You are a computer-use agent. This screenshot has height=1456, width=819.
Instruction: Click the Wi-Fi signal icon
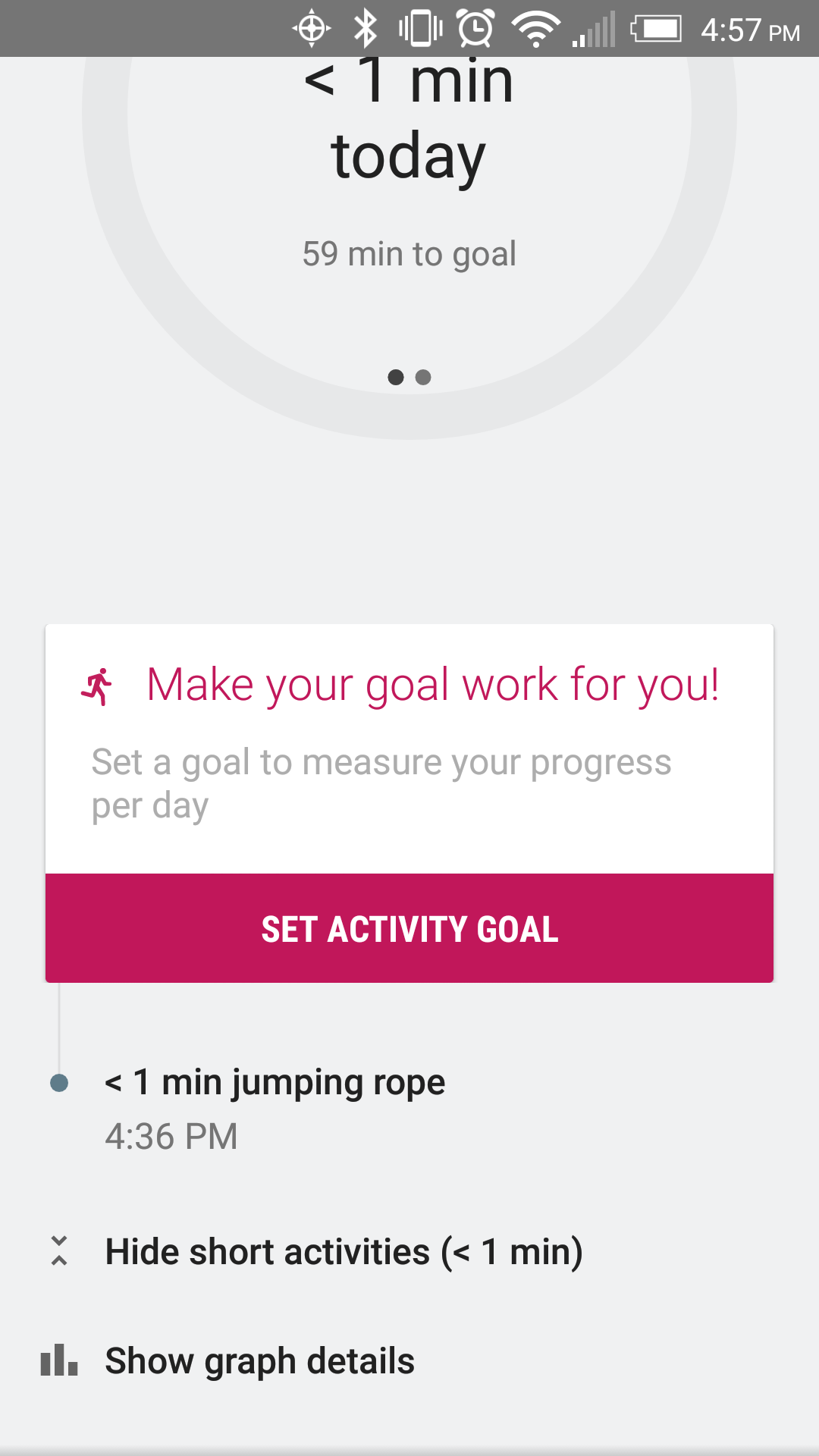[x=533, y=29]
